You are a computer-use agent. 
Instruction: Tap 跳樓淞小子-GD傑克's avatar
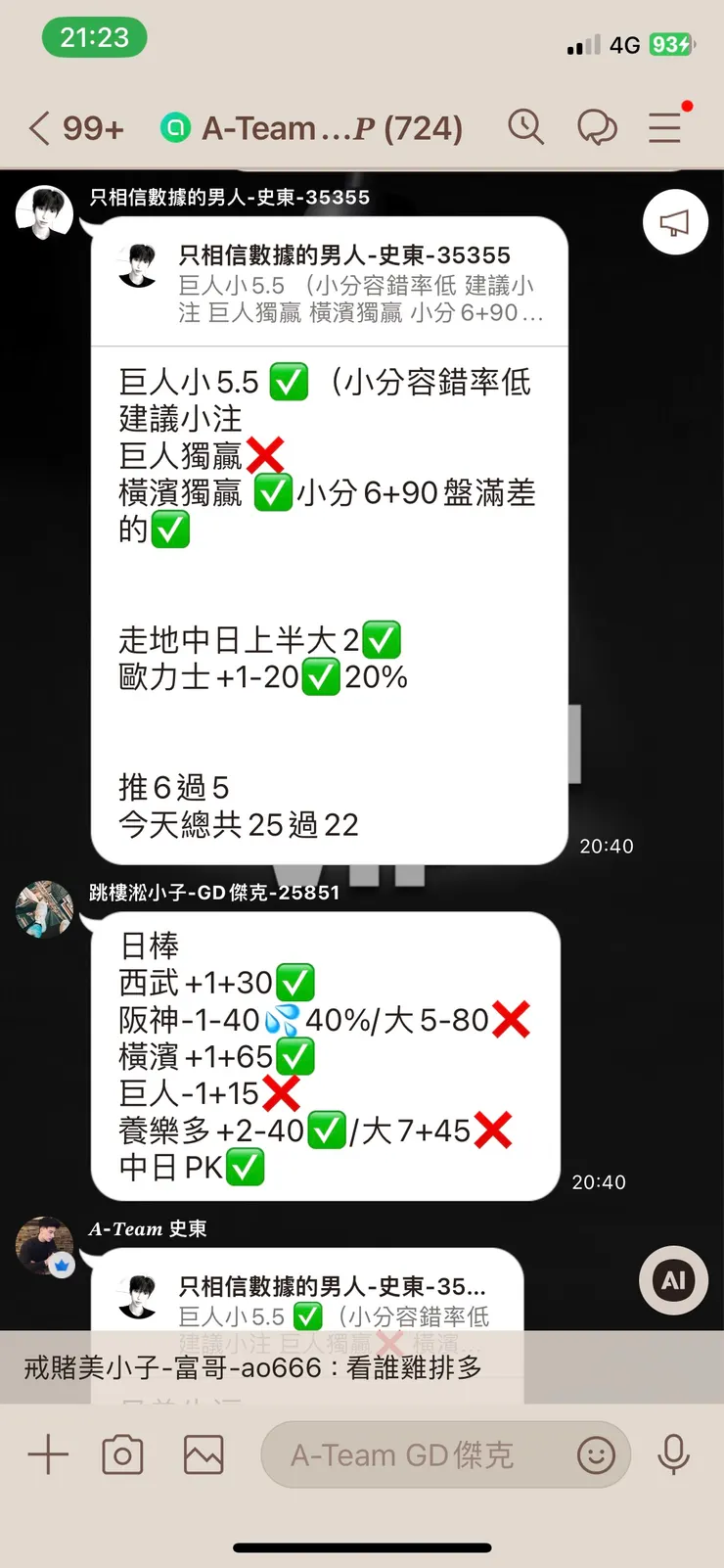pyautogui.click(x=43, y=909)
